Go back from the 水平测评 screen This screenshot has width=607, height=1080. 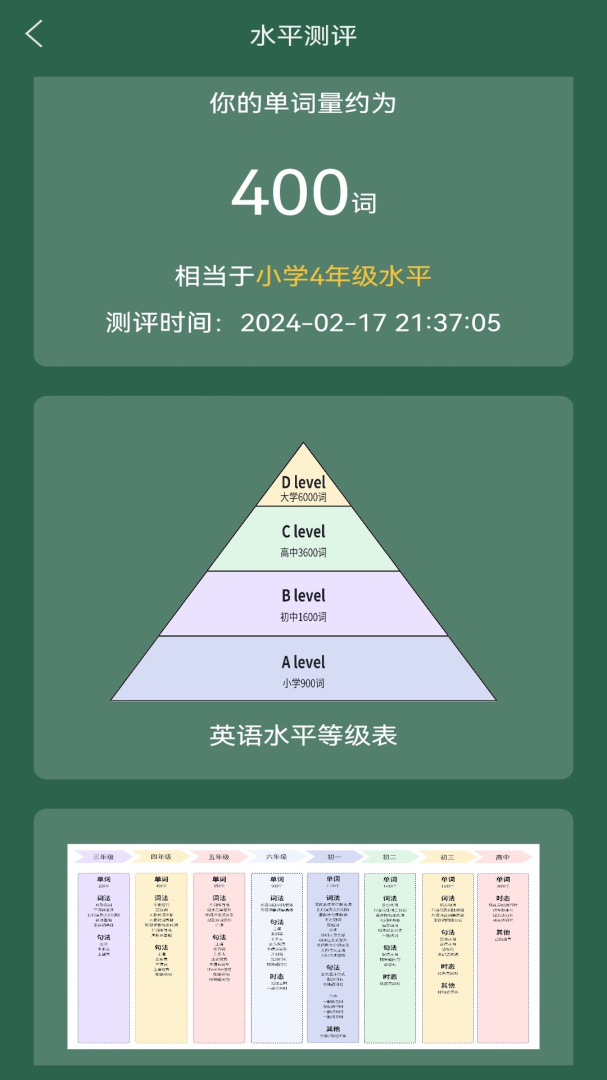tap(35, 35)
